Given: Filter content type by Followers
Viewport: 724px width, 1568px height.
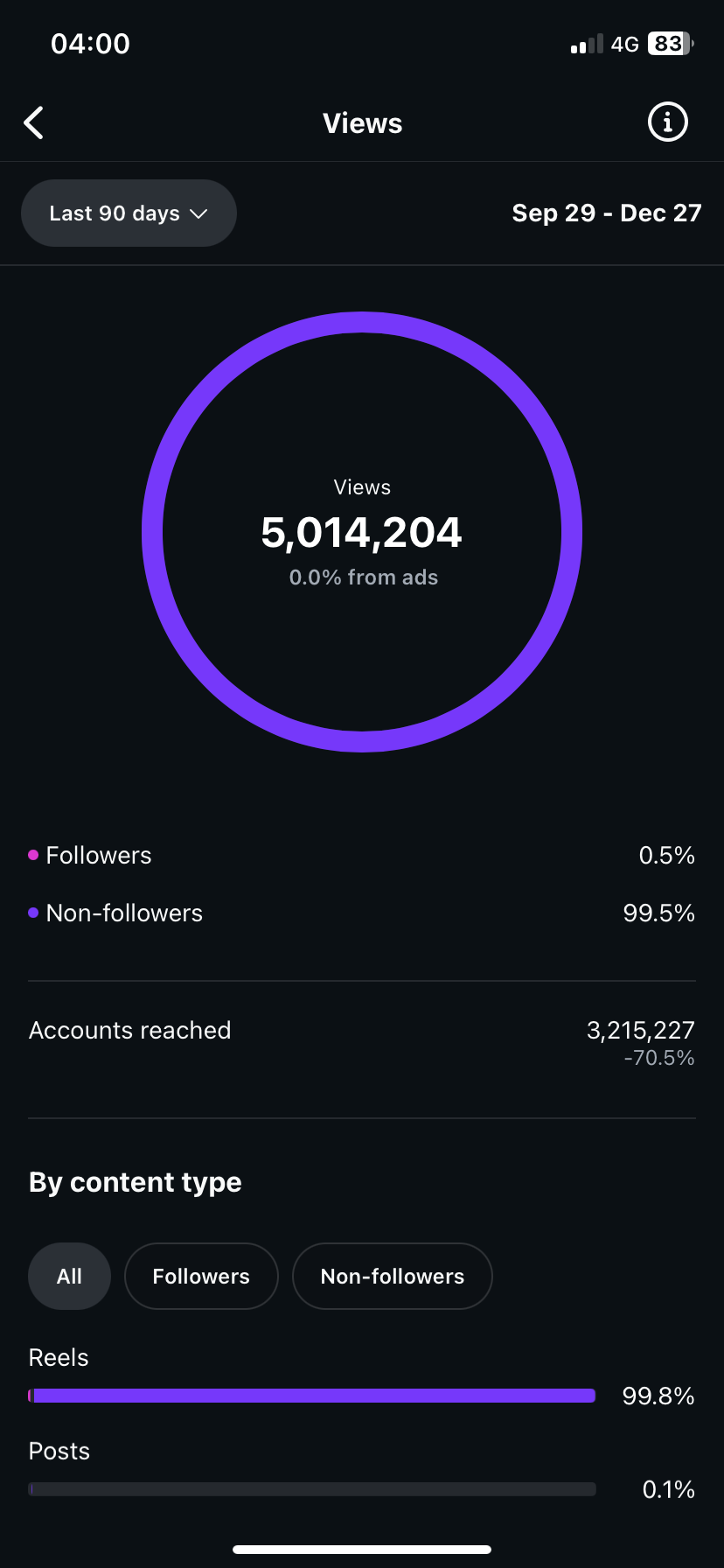Looking at the screenshot, I should 201,1277.
